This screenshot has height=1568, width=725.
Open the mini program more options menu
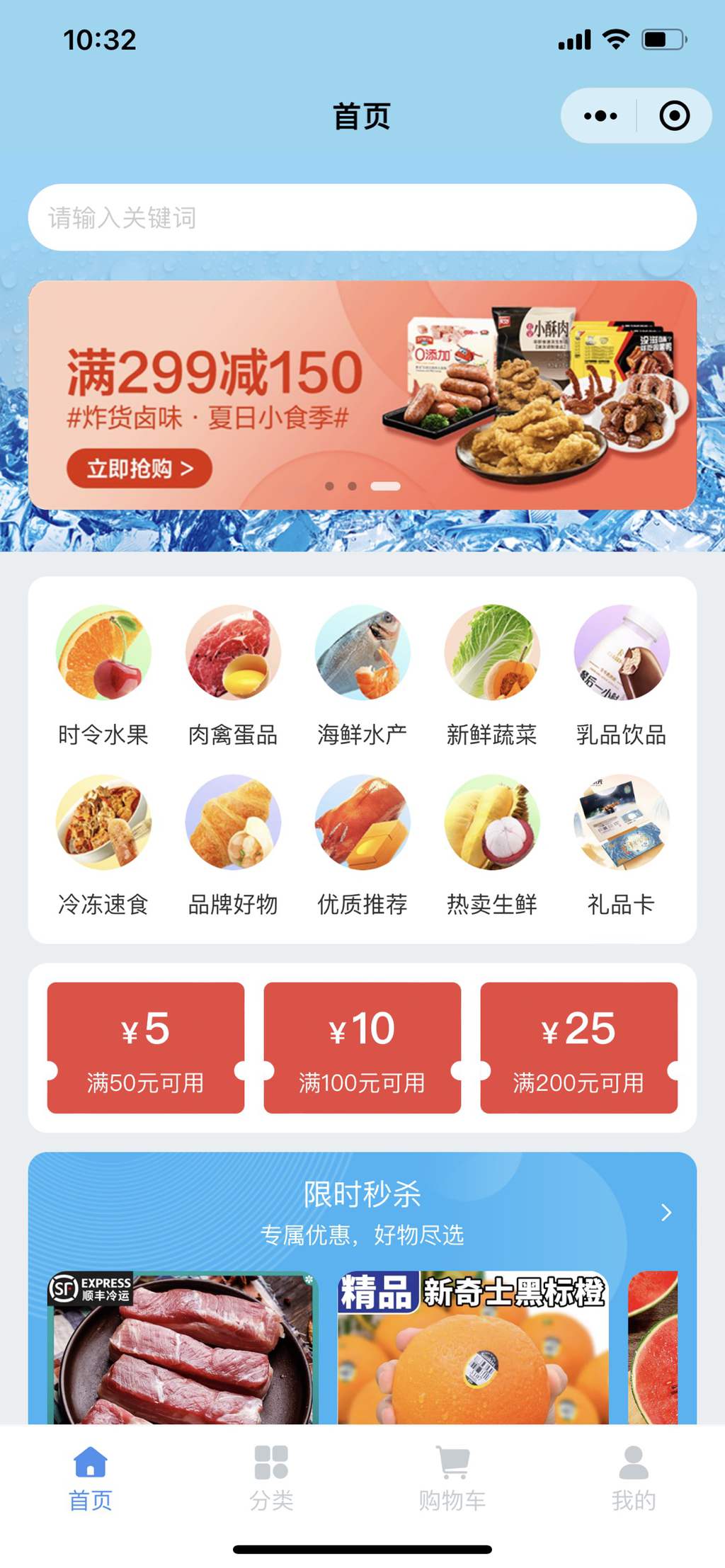coord(600,115)
